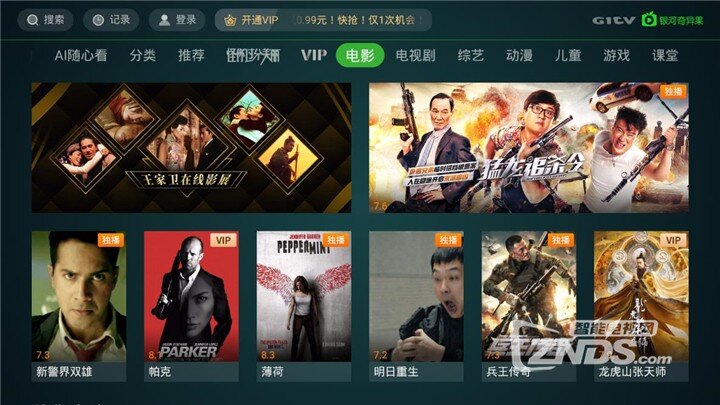
Task: Open the 课堂 tab
Action: [x=665, y=55]
